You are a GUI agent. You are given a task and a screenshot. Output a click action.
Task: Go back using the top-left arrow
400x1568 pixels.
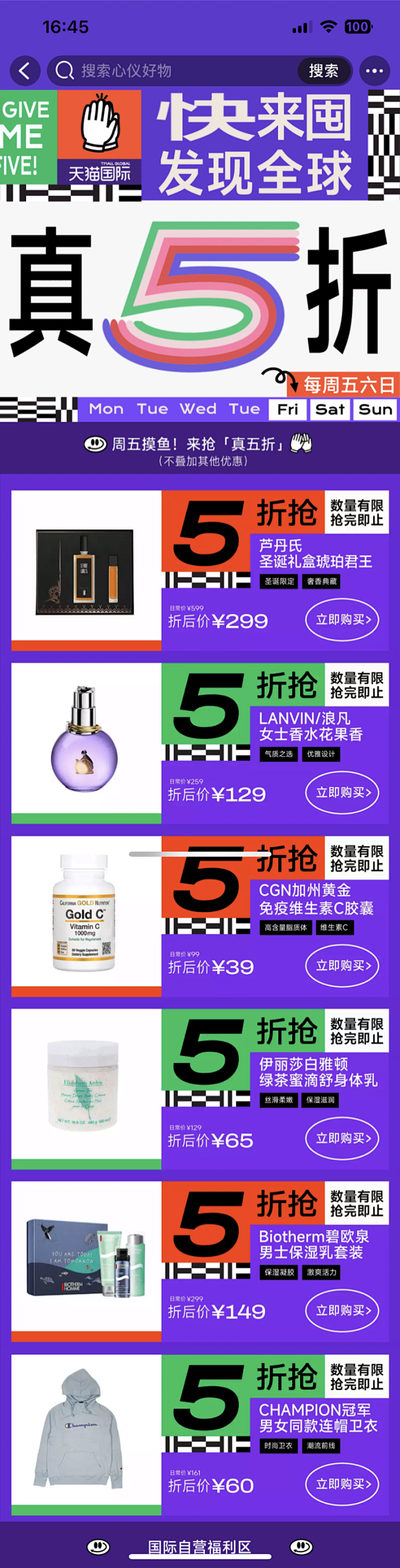point(24,71)
